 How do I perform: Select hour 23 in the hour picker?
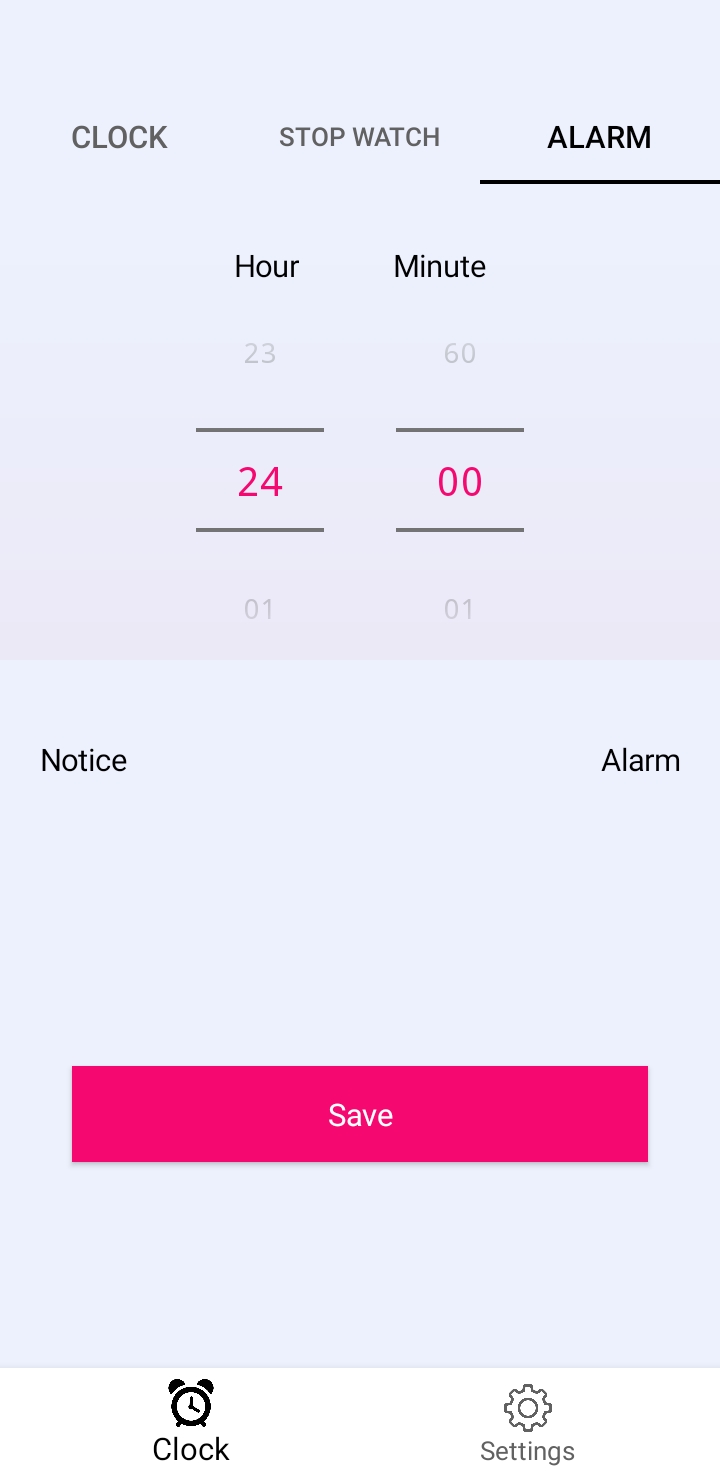click(x=260, y=353)
